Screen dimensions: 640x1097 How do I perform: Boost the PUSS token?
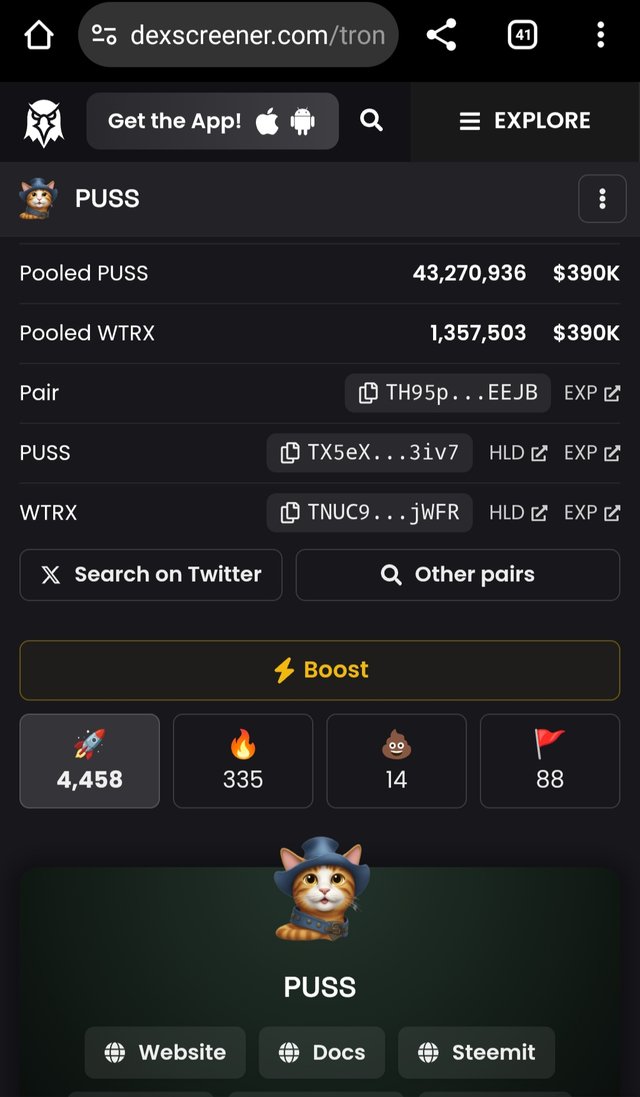pos(320,670)
